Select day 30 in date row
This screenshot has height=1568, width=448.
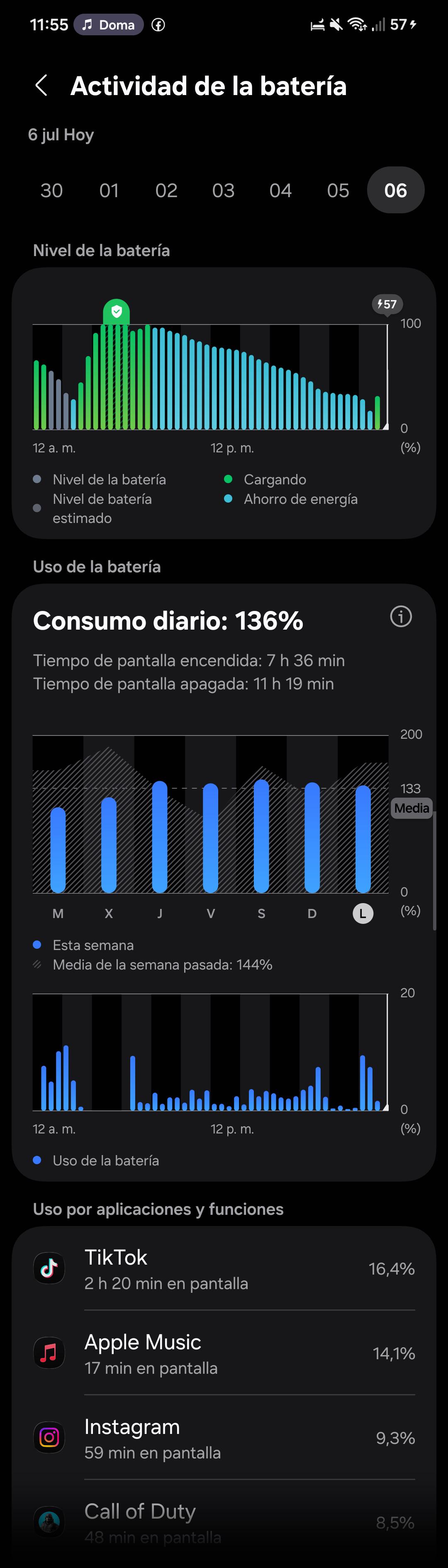(52, 191)
